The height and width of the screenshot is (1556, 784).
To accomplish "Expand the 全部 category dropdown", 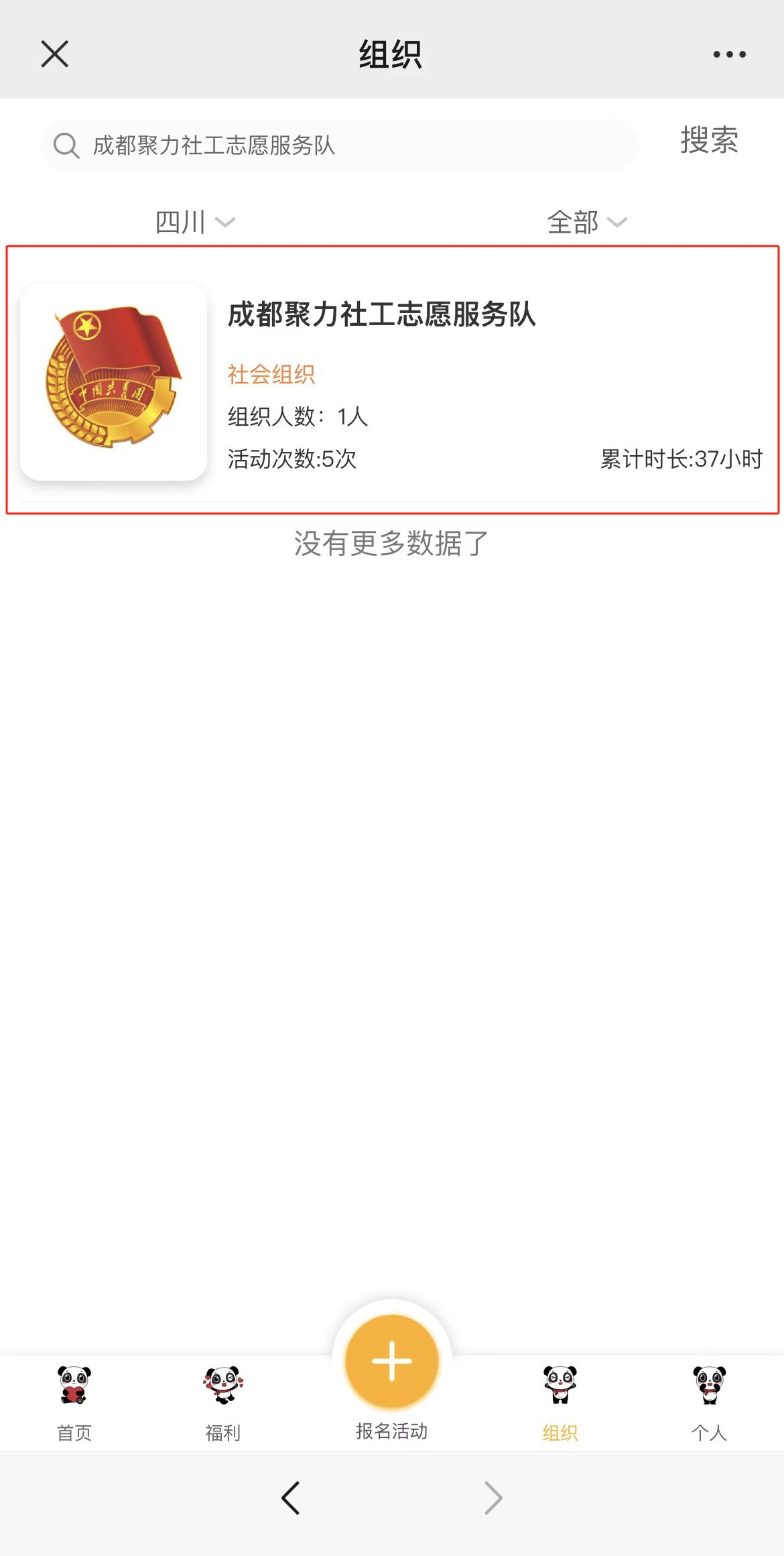I will tap(586, 222).
